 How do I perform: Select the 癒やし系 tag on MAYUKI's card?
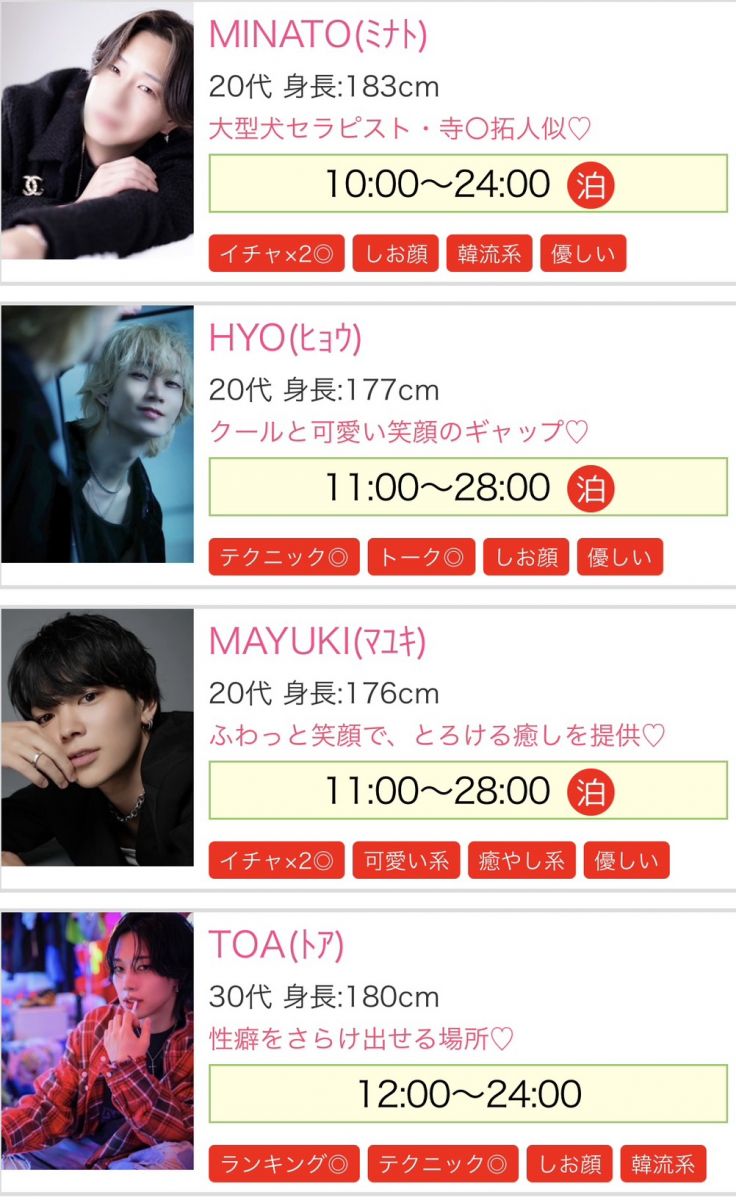[x=521, y=860]
